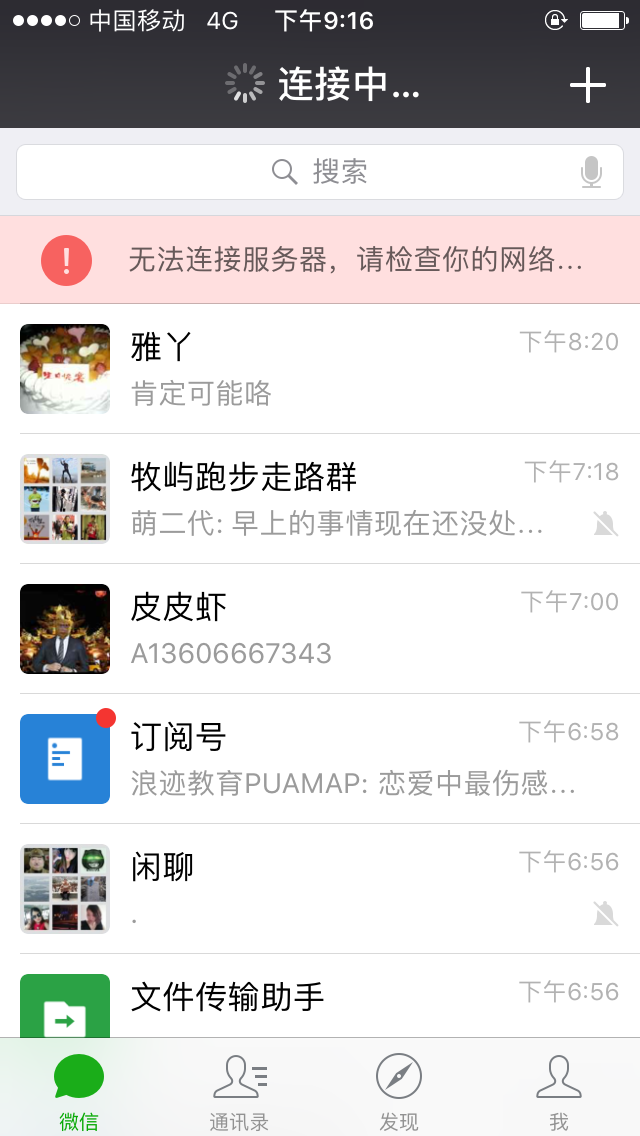Open the network error banner for details

coord(320,260)
